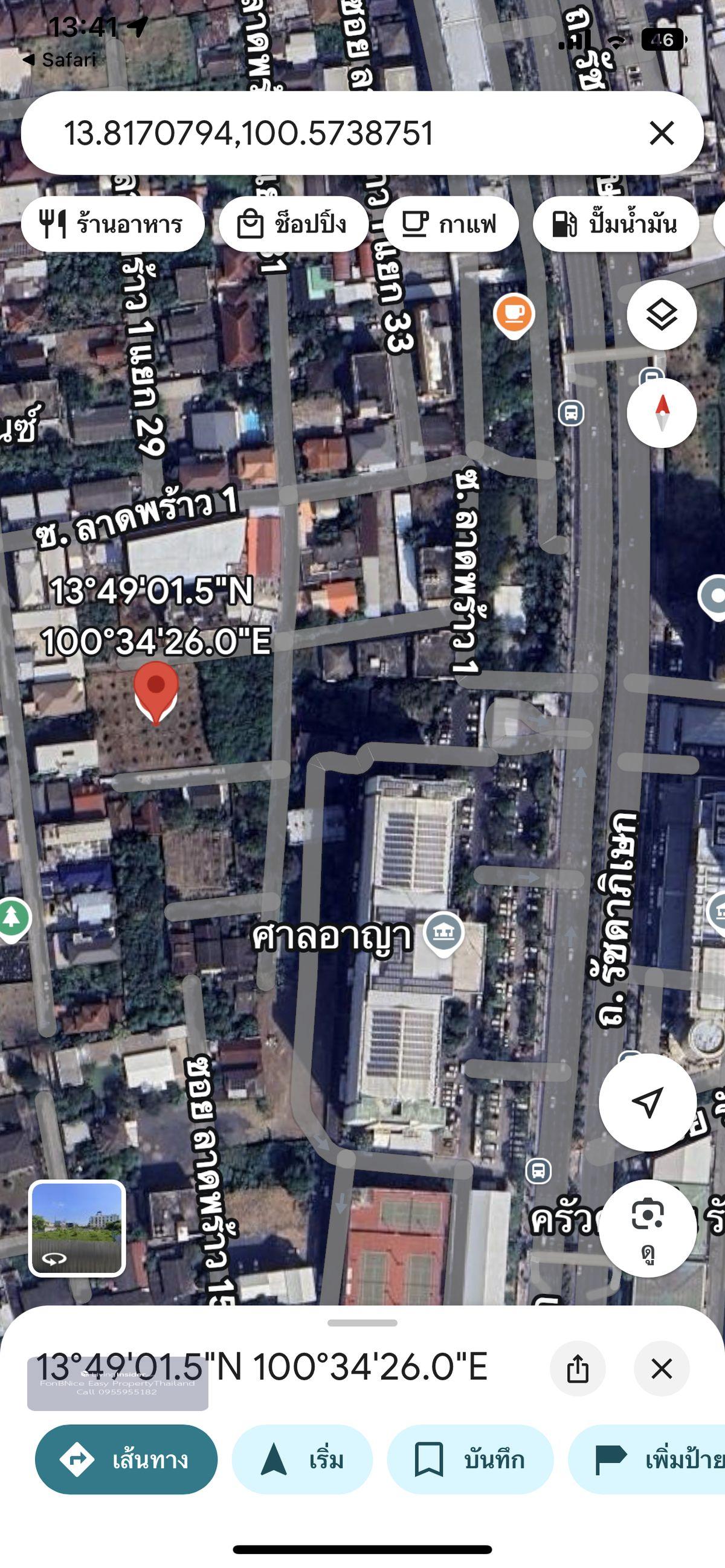Clear the search query with the X
Screen dimensions: 725x1568
(x=661, y=133)
